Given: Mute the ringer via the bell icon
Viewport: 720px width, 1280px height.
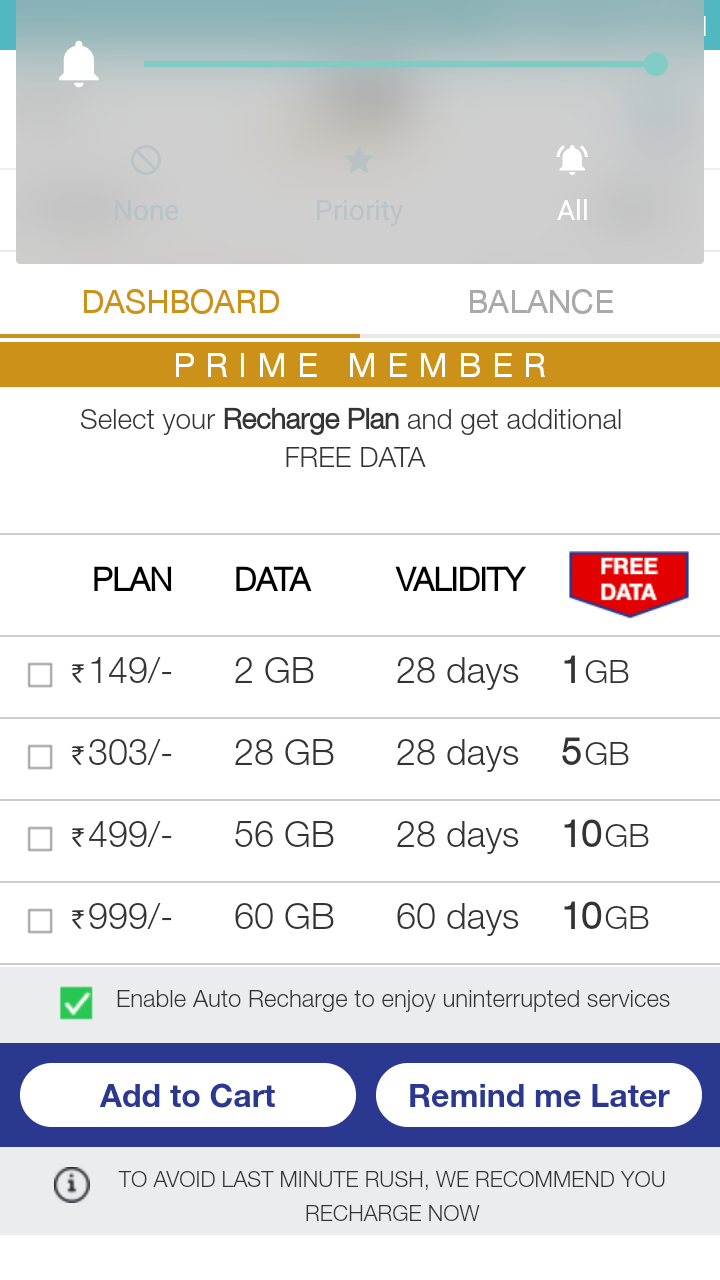Looking at the screenshot, I should [79, 65].
